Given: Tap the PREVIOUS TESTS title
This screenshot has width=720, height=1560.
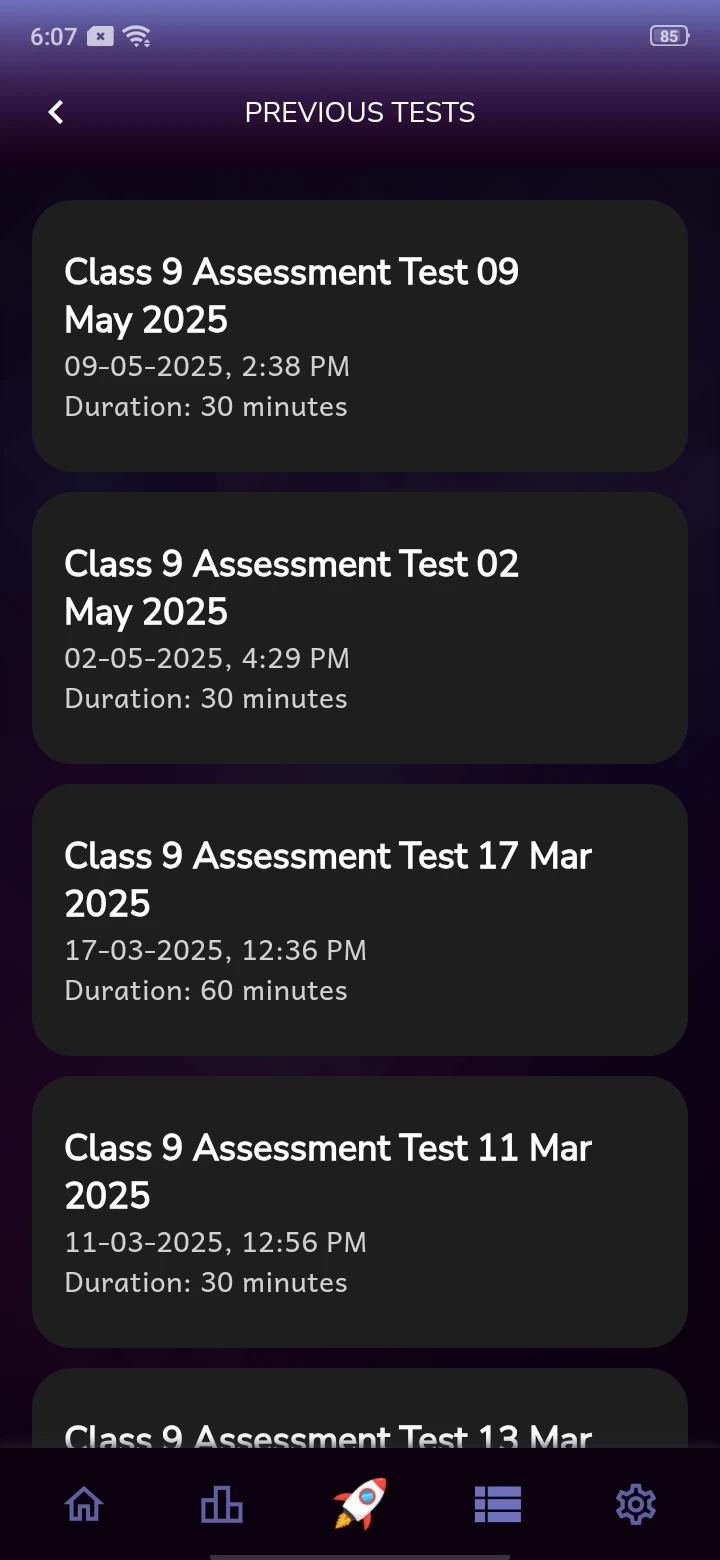Looking at the screenshot, I should coord(360,112).
